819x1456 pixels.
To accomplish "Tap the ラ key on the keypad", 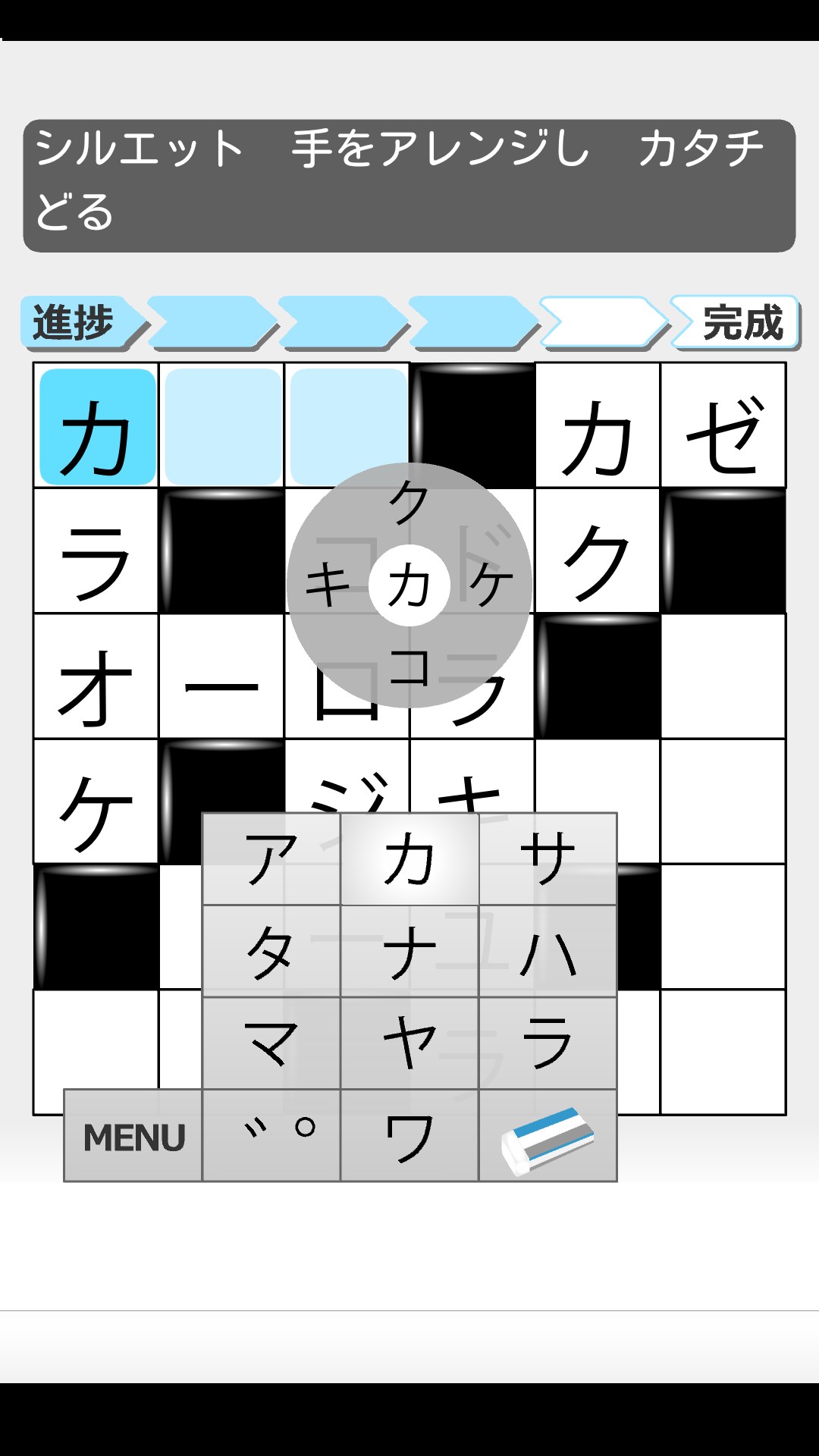I will coord(548,1043).
